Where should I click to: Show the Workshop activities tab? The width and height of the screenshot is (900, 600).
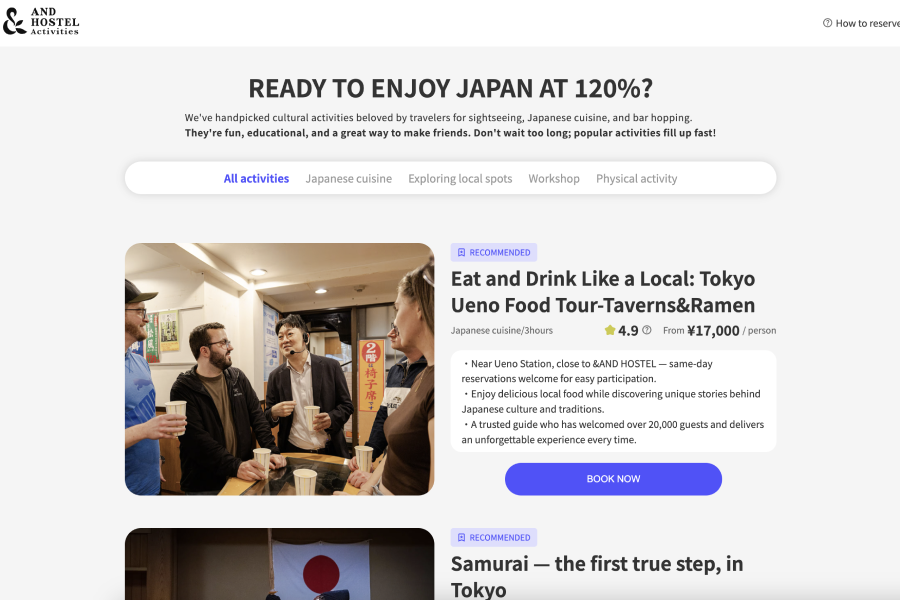point(554,179)
